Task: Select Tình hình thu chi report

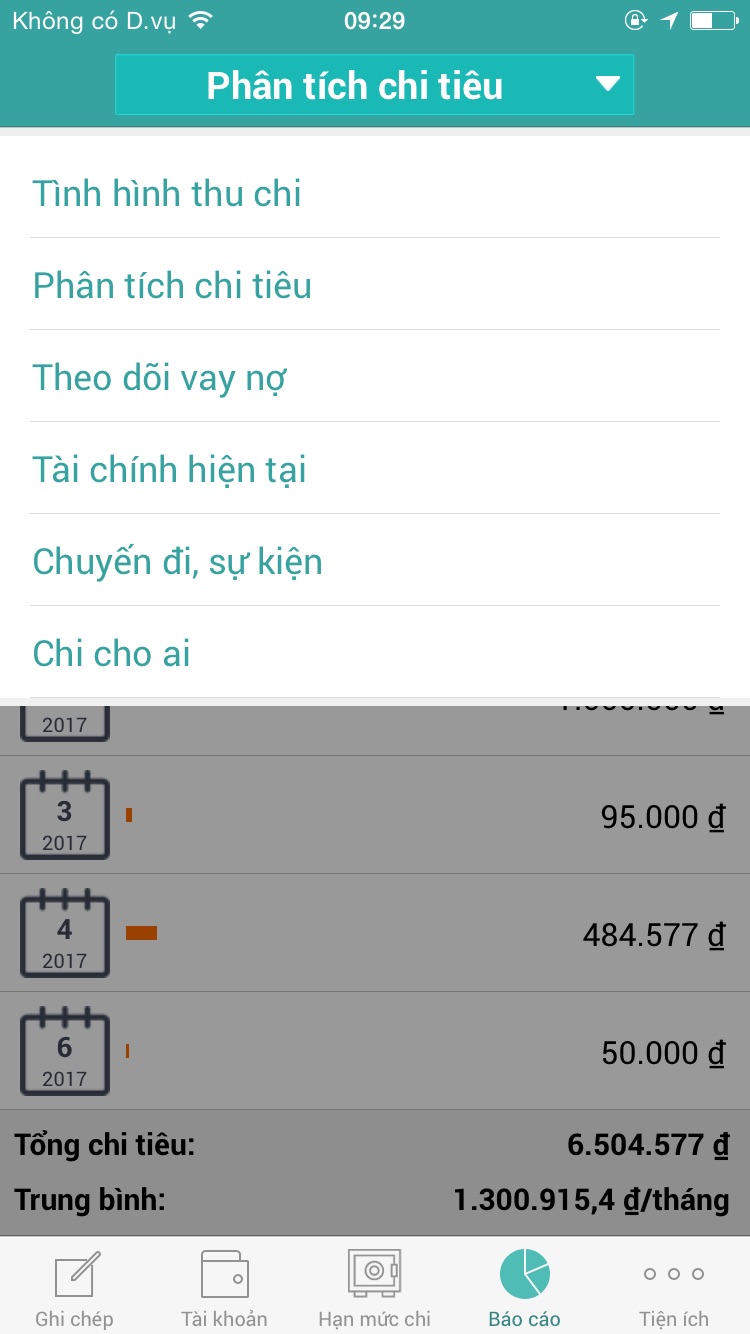Action: [375, 193]
